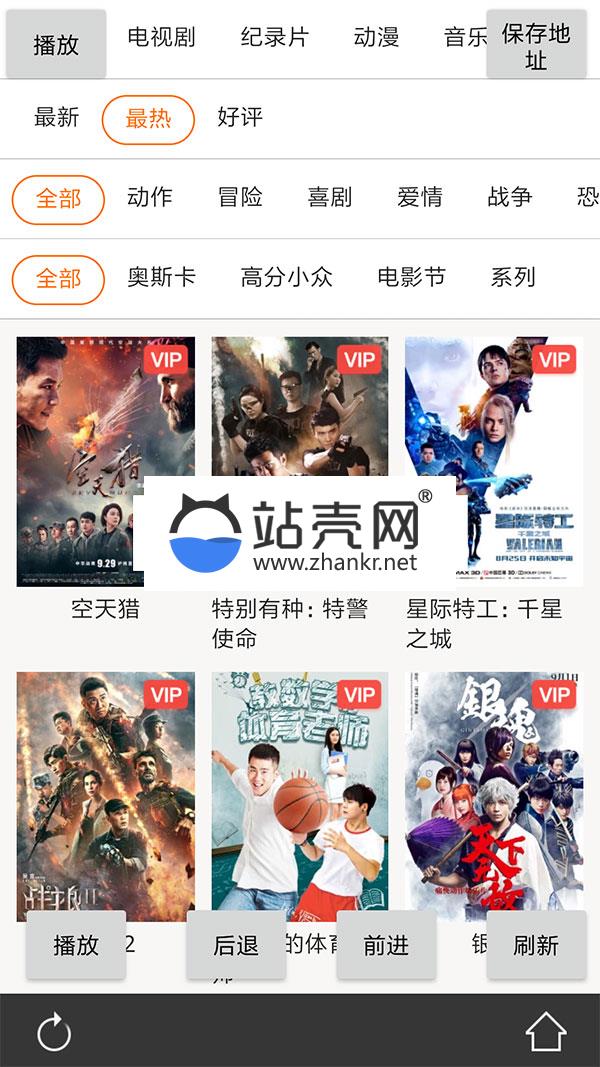The image size is (600, 1067).
Task: Tap the 刷新 button
Action: tap(536, 945)
